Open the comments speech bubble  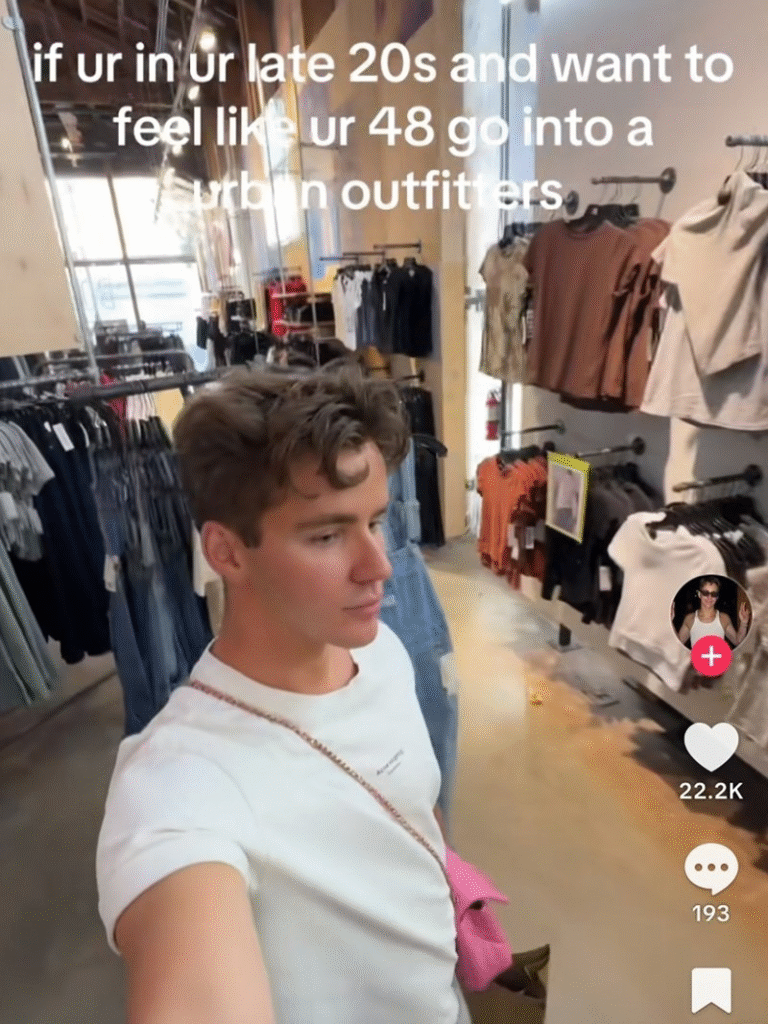tap(711, 868)
